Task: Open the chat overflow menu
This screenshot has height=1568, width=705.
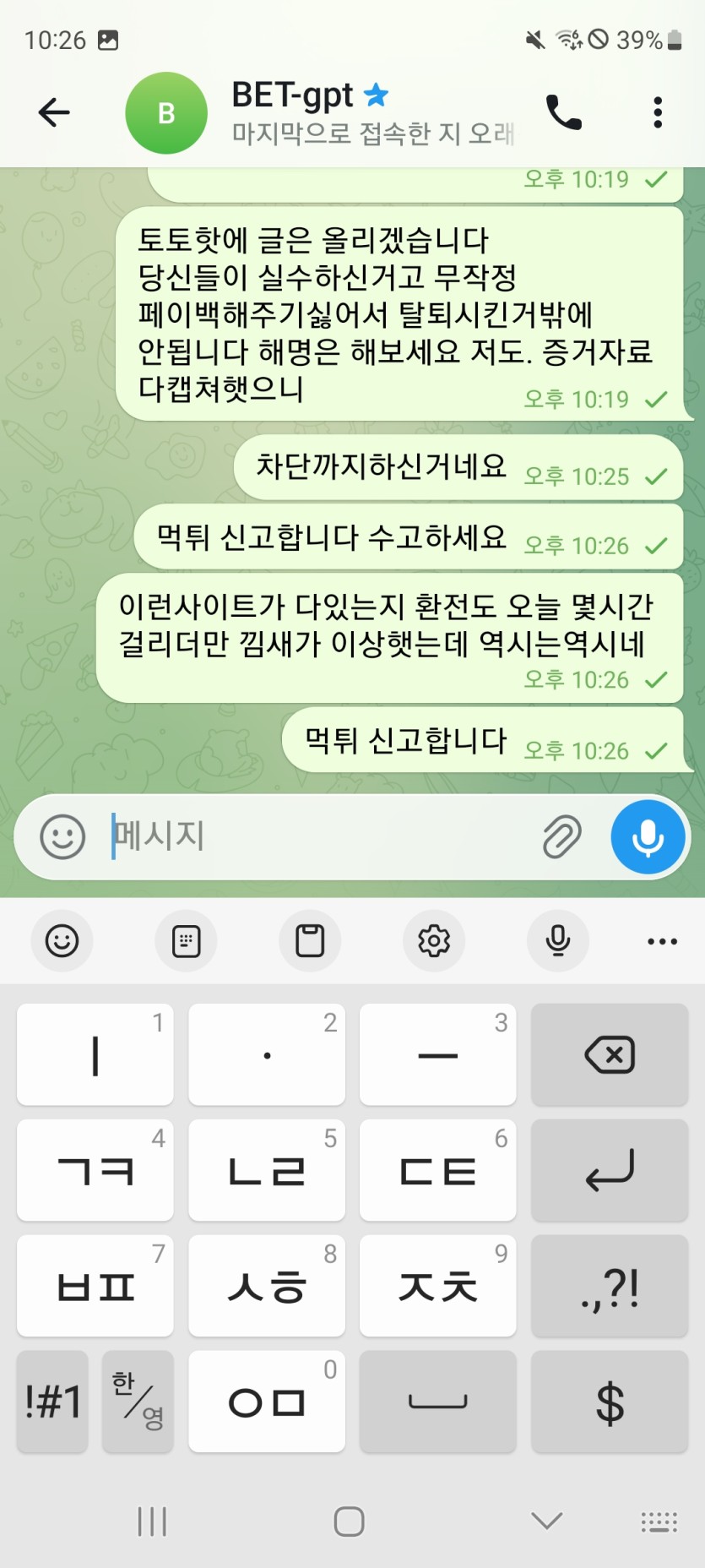Action: pos(657,112)
